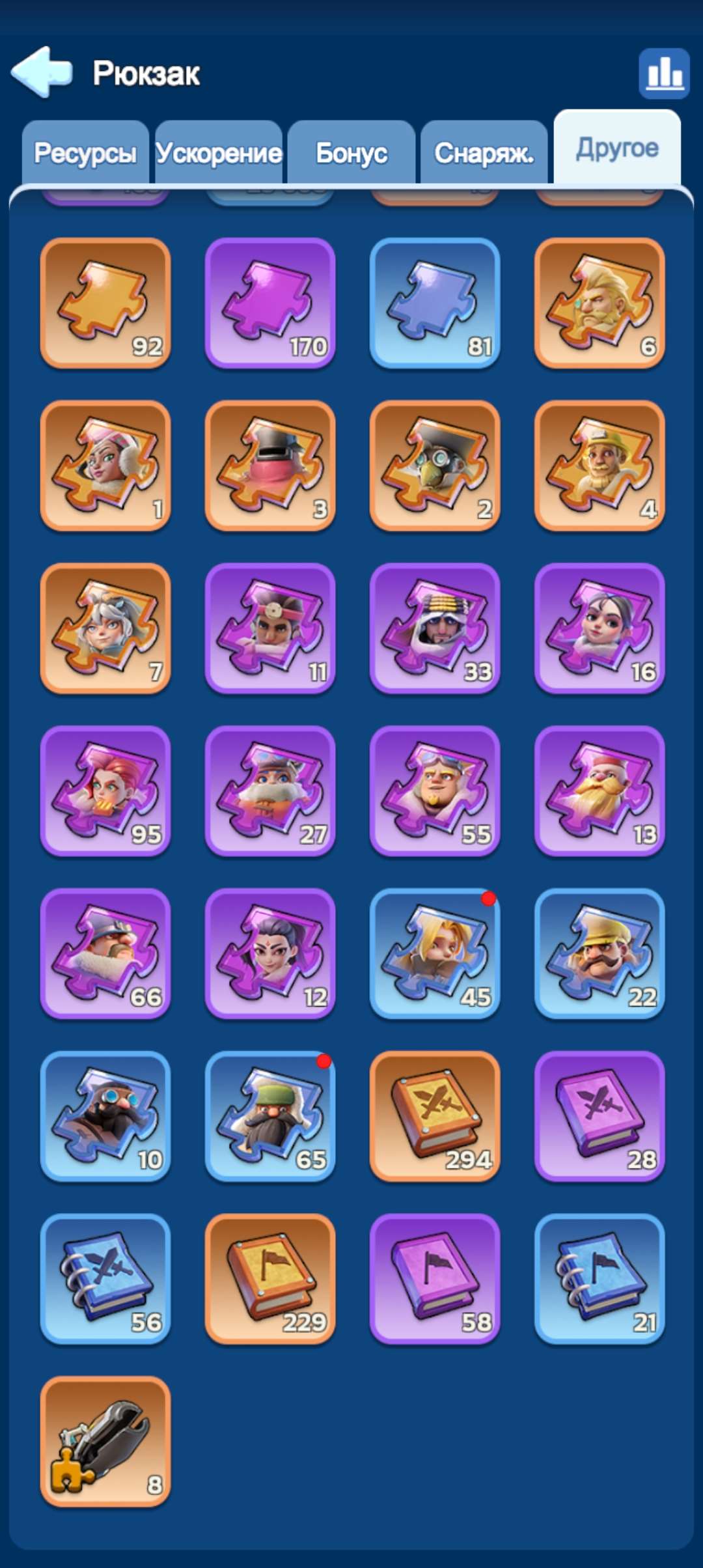
Task: Tap the blue flag notebook with 21
Action: (600, 1279)
